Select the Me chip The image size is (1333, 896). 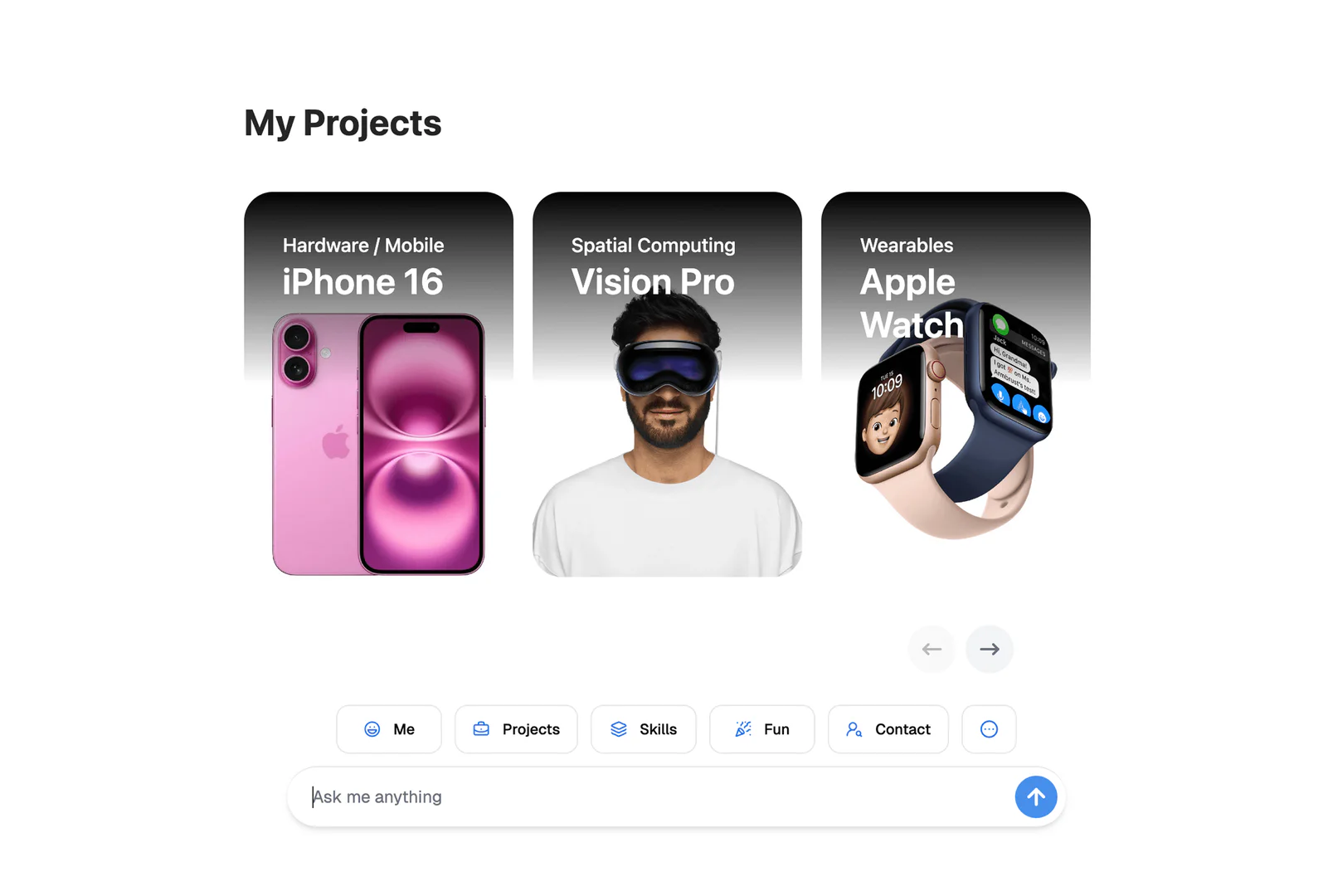(x=389, y=729)
